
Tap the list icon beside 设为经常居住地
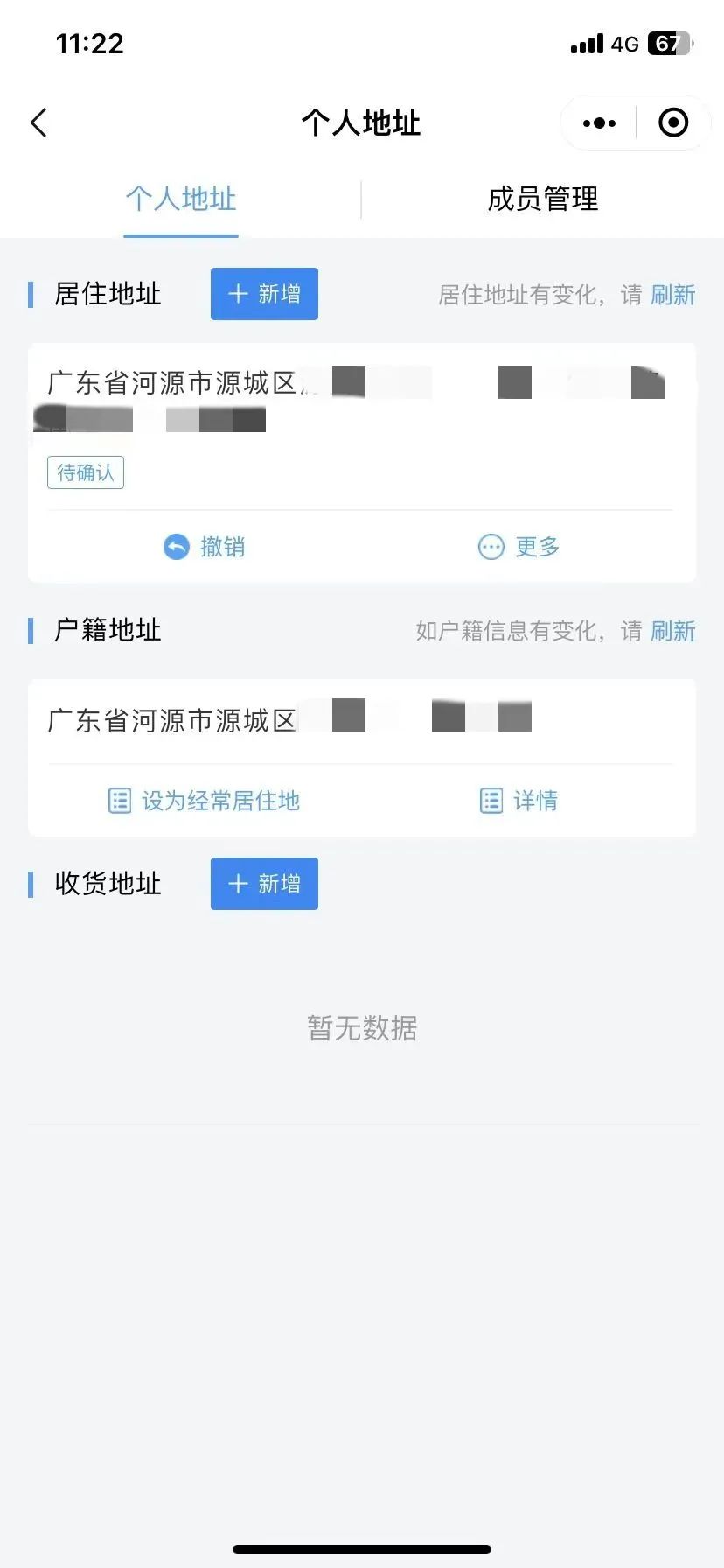120,800
